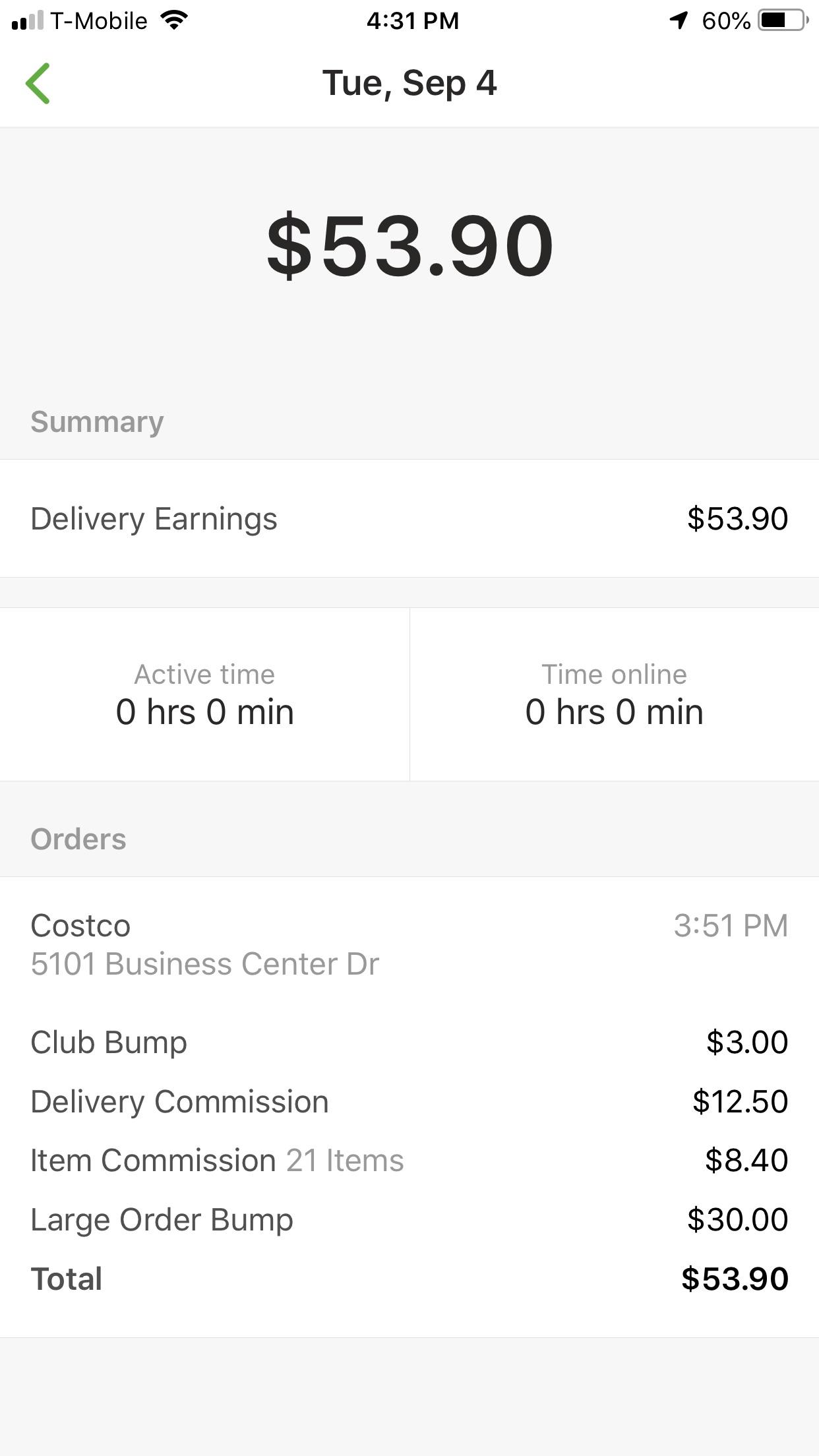This screenshot has height=1456, width=819.
Task: Expand the Delivery Earnings row
Action: click(x=409, y=519)
